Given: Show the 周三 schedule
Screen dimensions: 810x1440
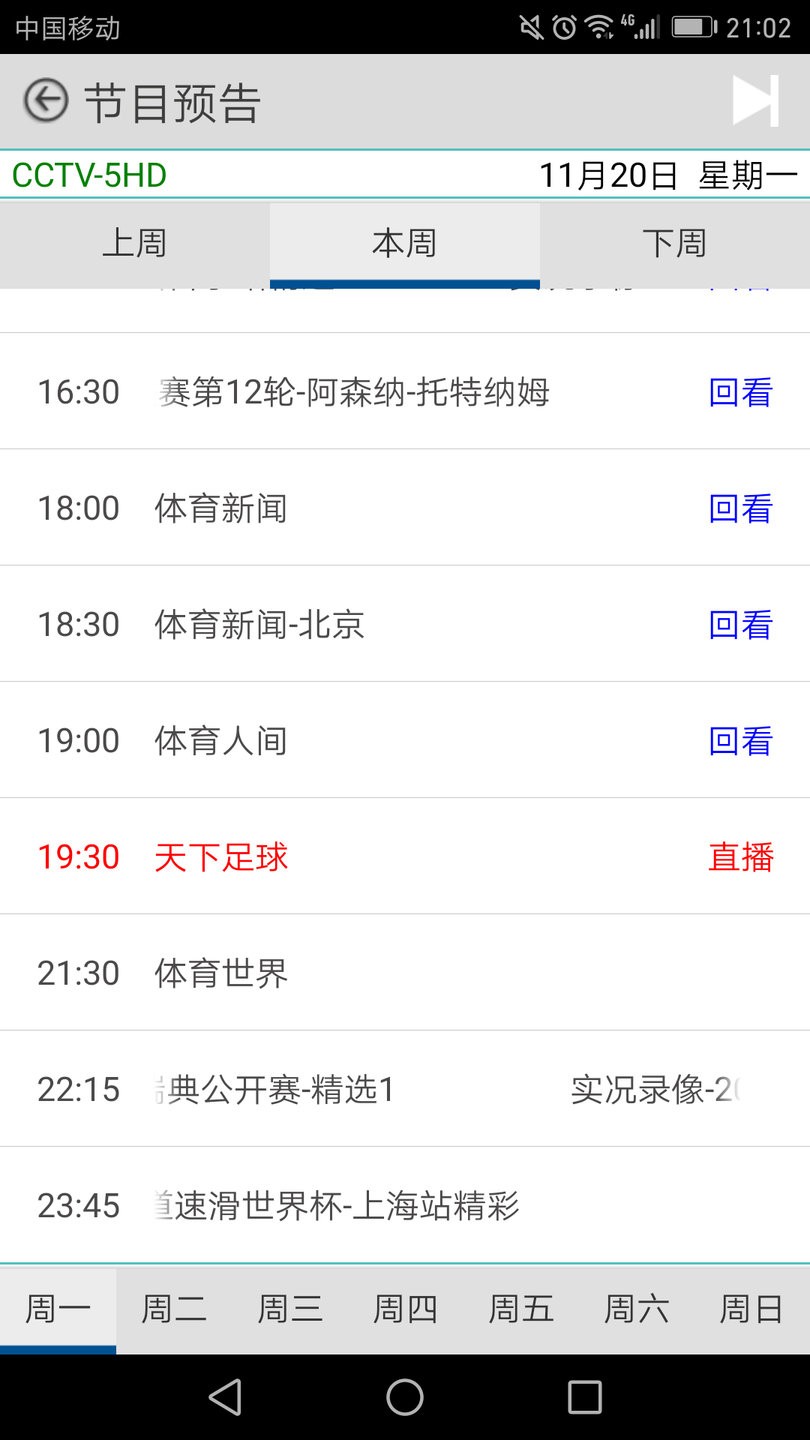Looking at the screenshot, I should pyautogui.click(x=290, y=1309).
